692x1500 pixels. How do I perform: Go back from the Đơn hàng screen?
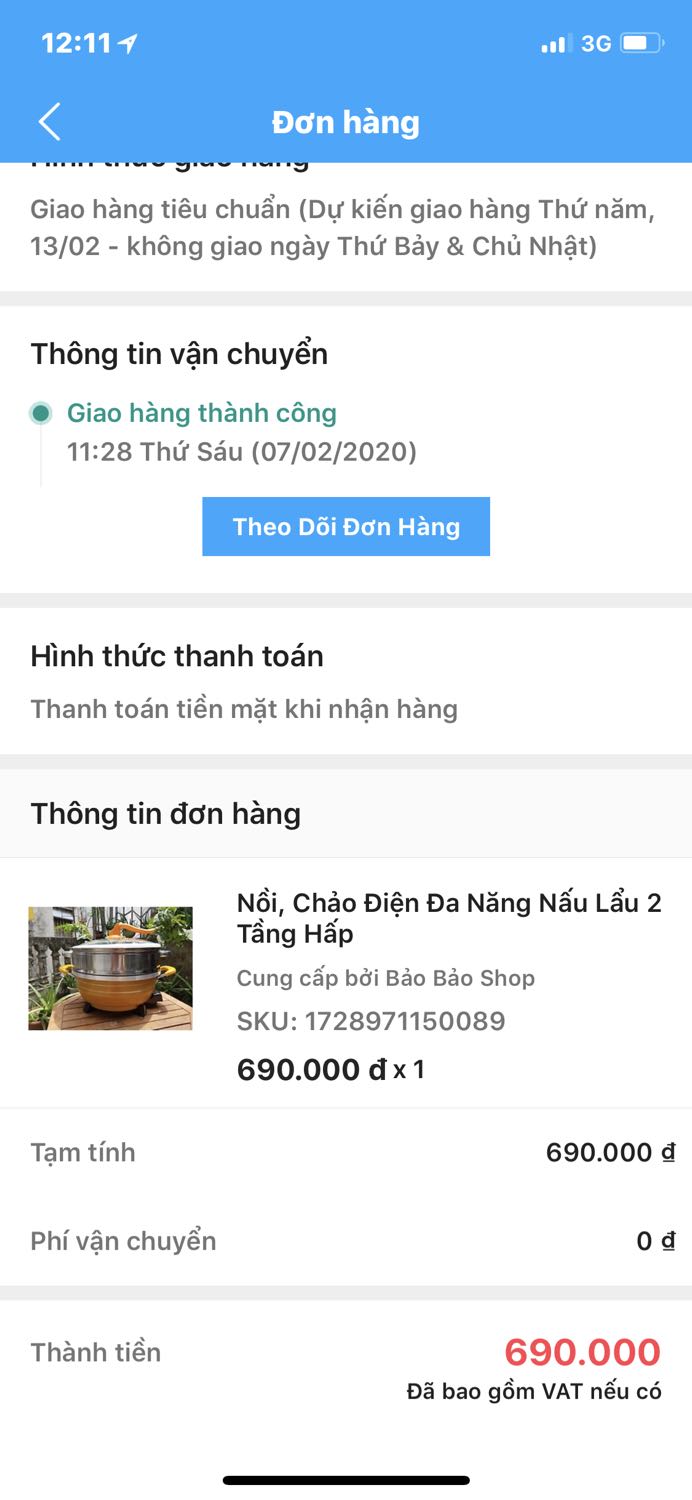click(x=50, y=122)
